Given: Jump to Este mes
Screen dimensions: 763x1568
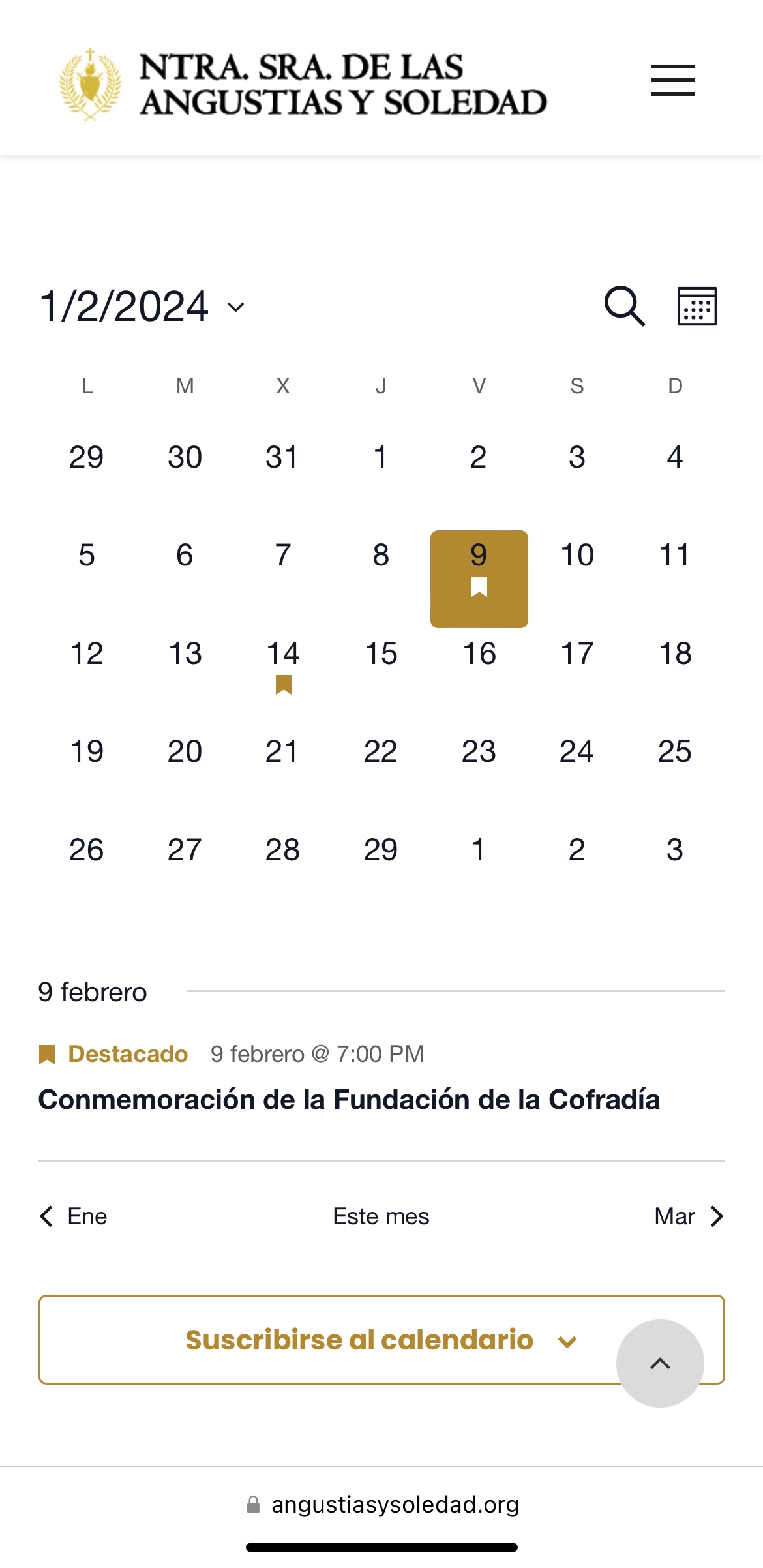Looking at the screenshot, I should [381, 1216].
